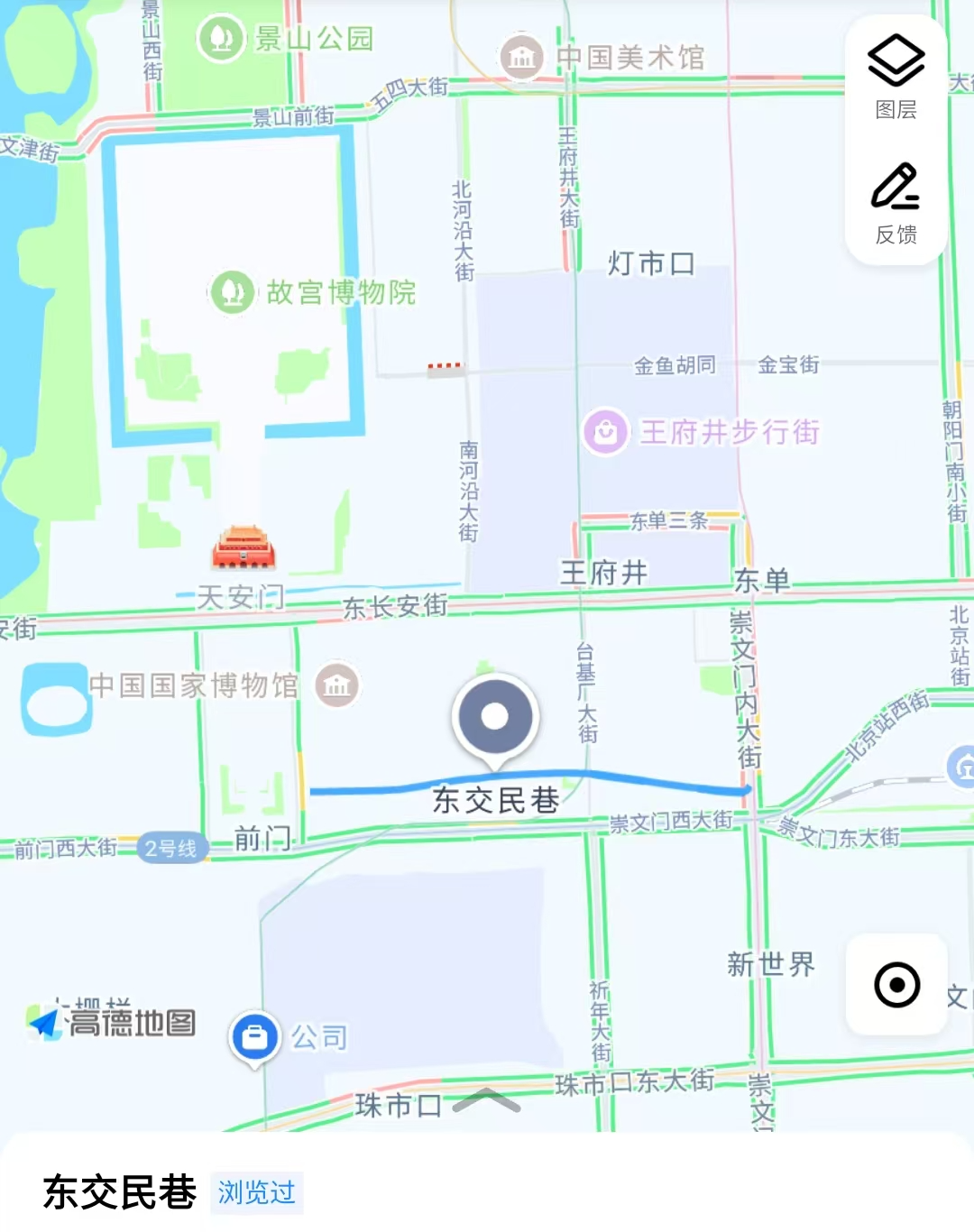974x1232 pixels.
Task: Open the 图层 map layers button
Action: pos(896,78)
